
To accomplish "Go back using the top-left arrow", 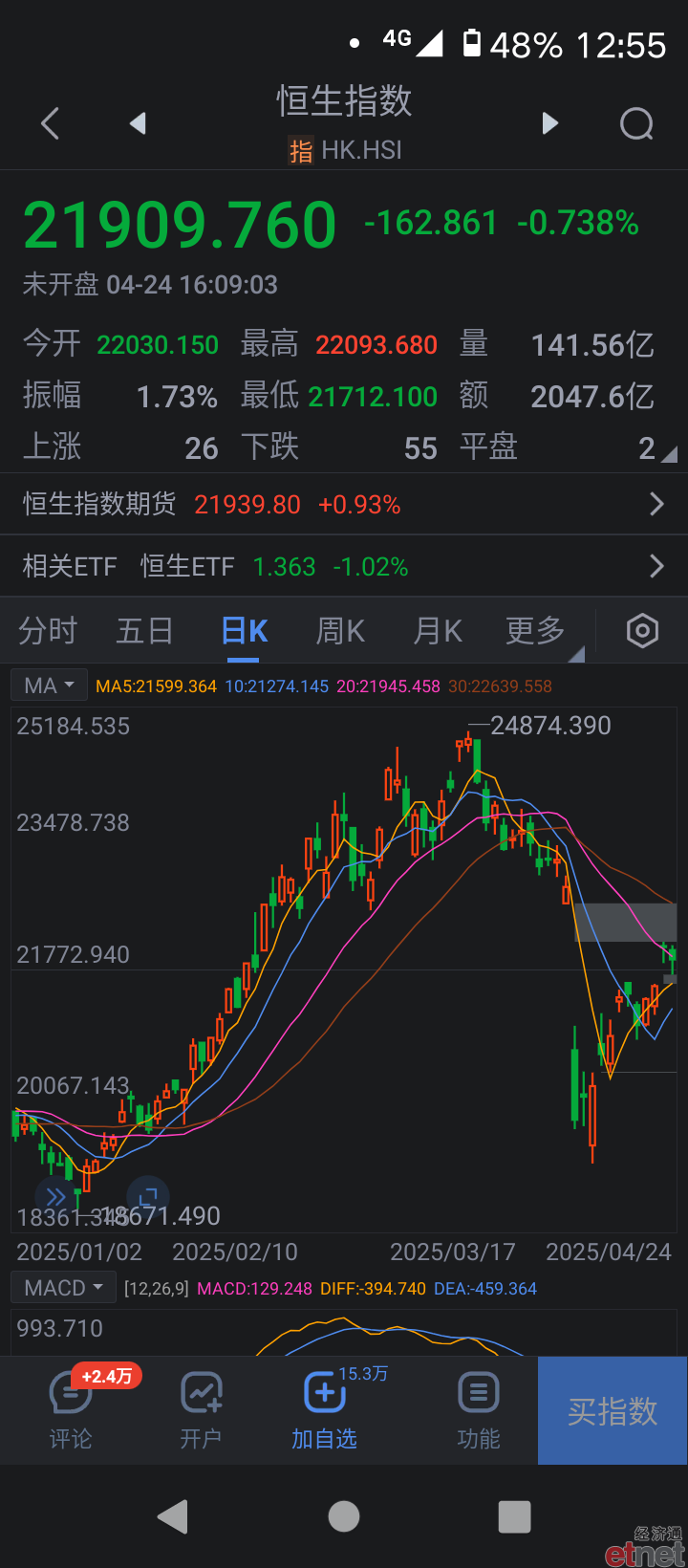I will click(x=51, y=123).
